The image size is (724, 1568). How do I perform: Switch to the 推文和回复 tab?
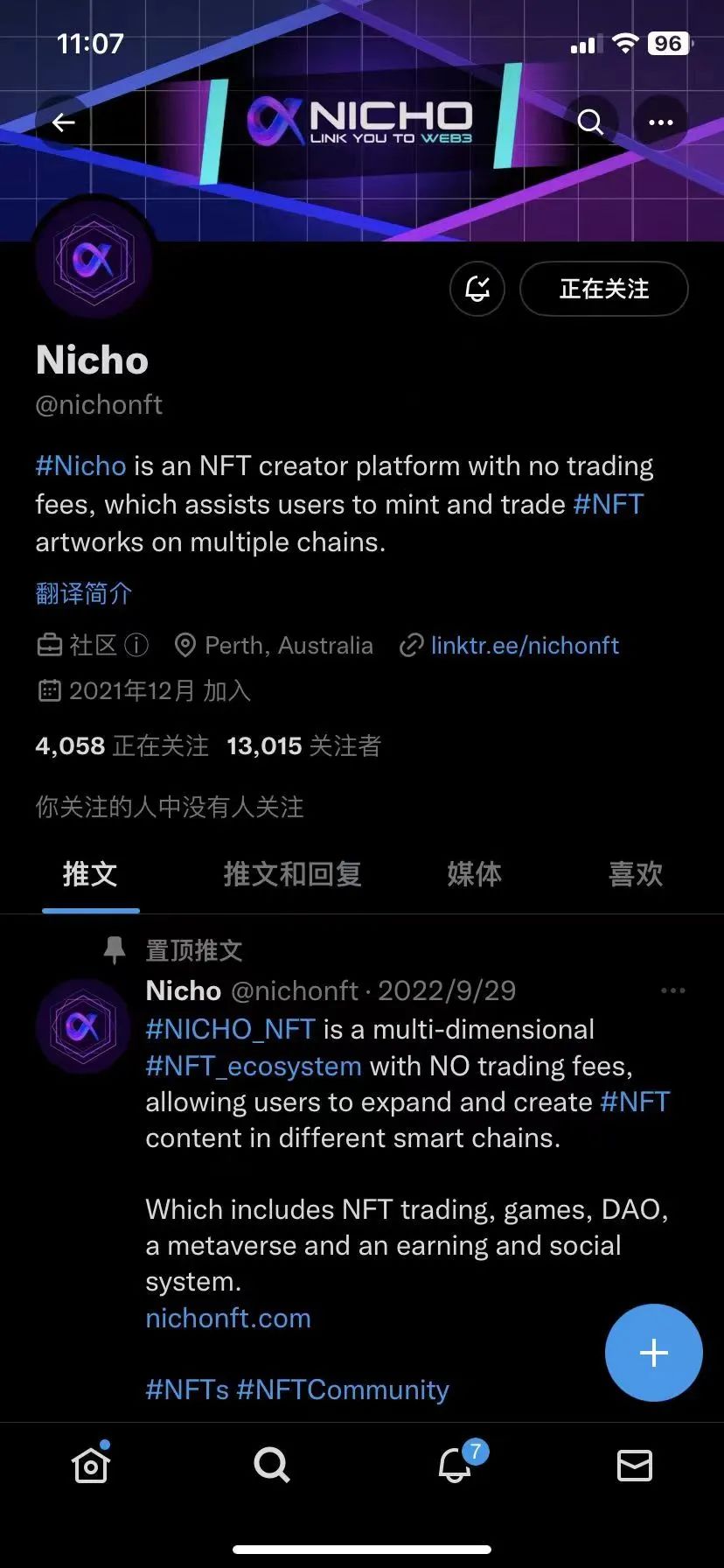click(x=292, y=874)
